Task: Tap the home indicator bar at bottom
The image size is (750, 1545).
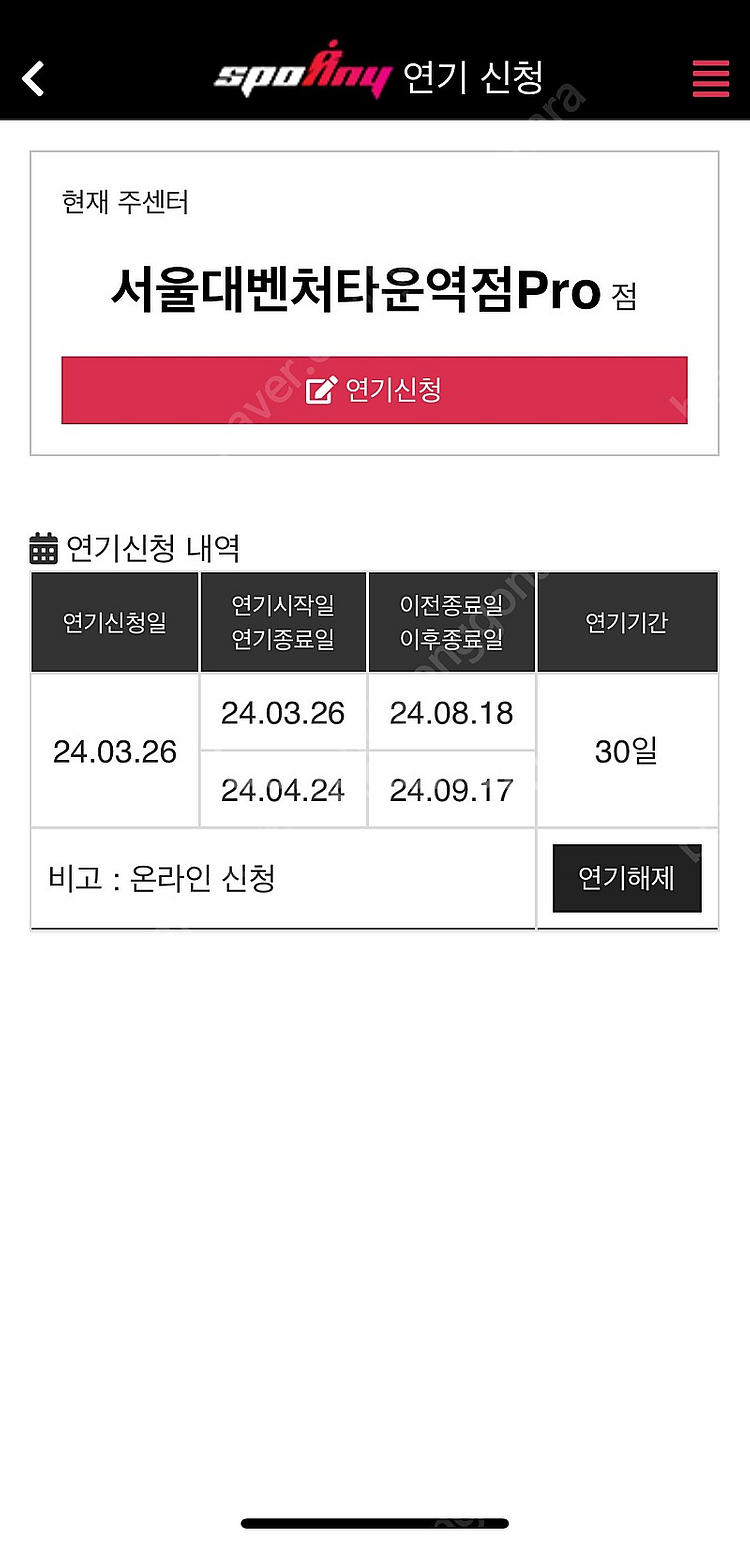Action: pyautogui.click(x=375, y=1522)
